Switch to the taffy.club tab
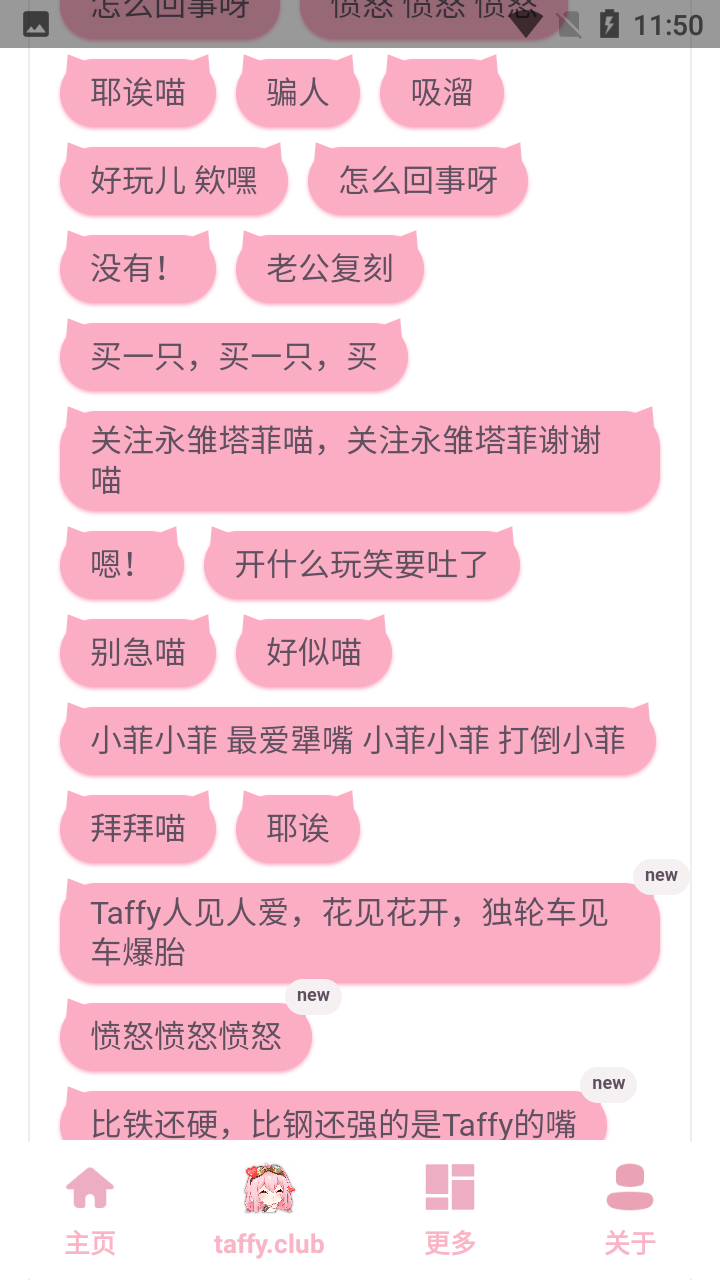The height and width of the screenshot is (1280, 720). pos(269,1210)
